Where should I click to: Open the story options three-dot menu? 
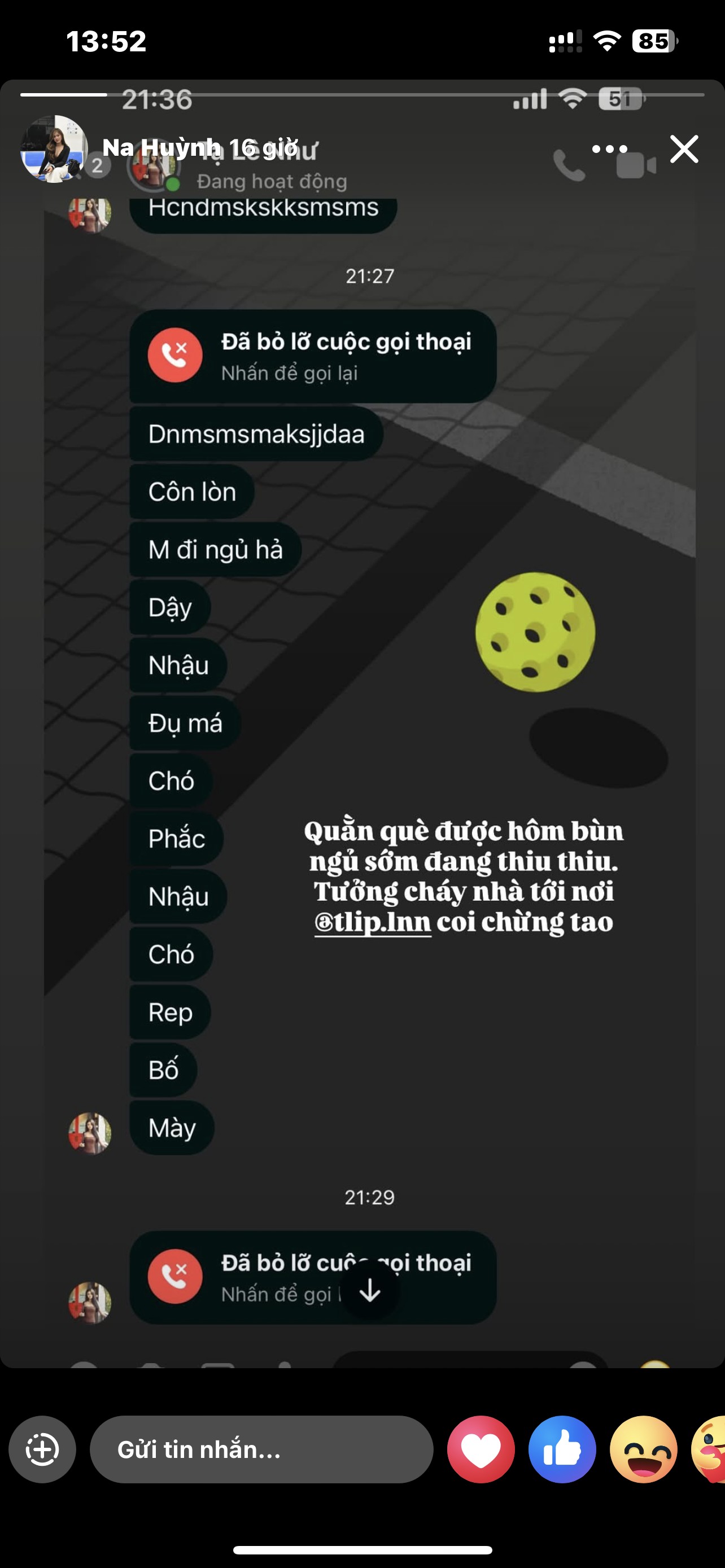tap(609, 149)
